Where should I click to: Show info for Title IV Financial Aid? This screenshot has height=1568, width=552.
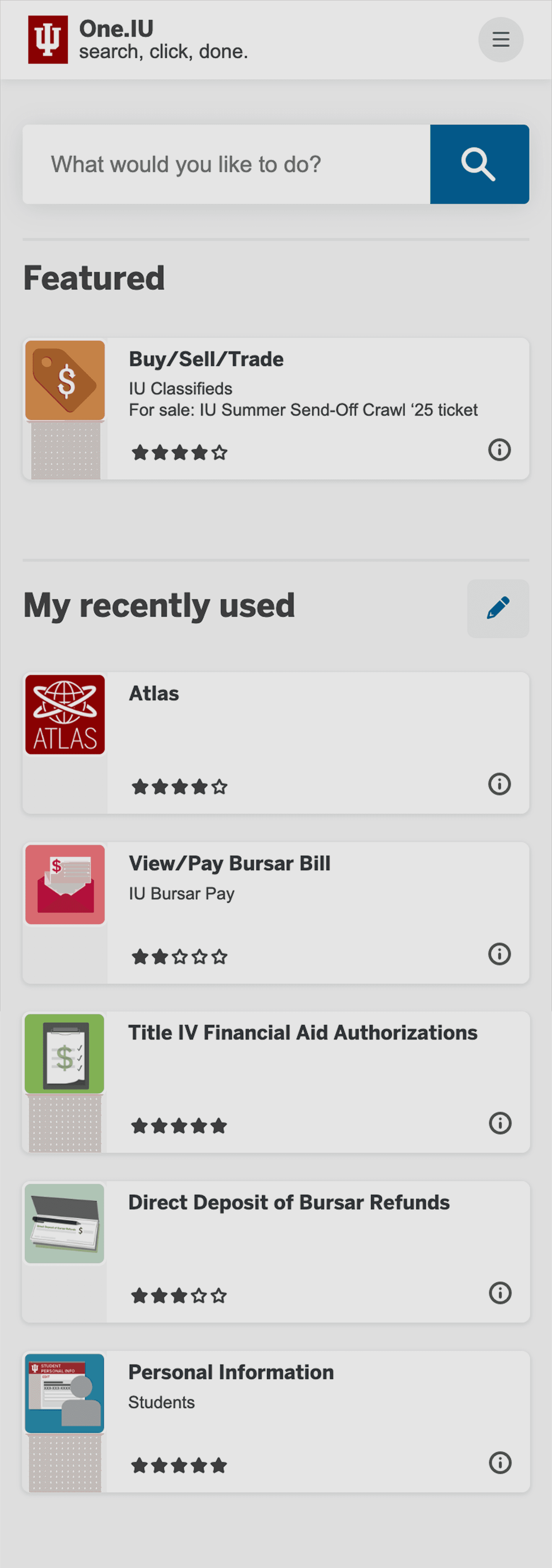500,1123
